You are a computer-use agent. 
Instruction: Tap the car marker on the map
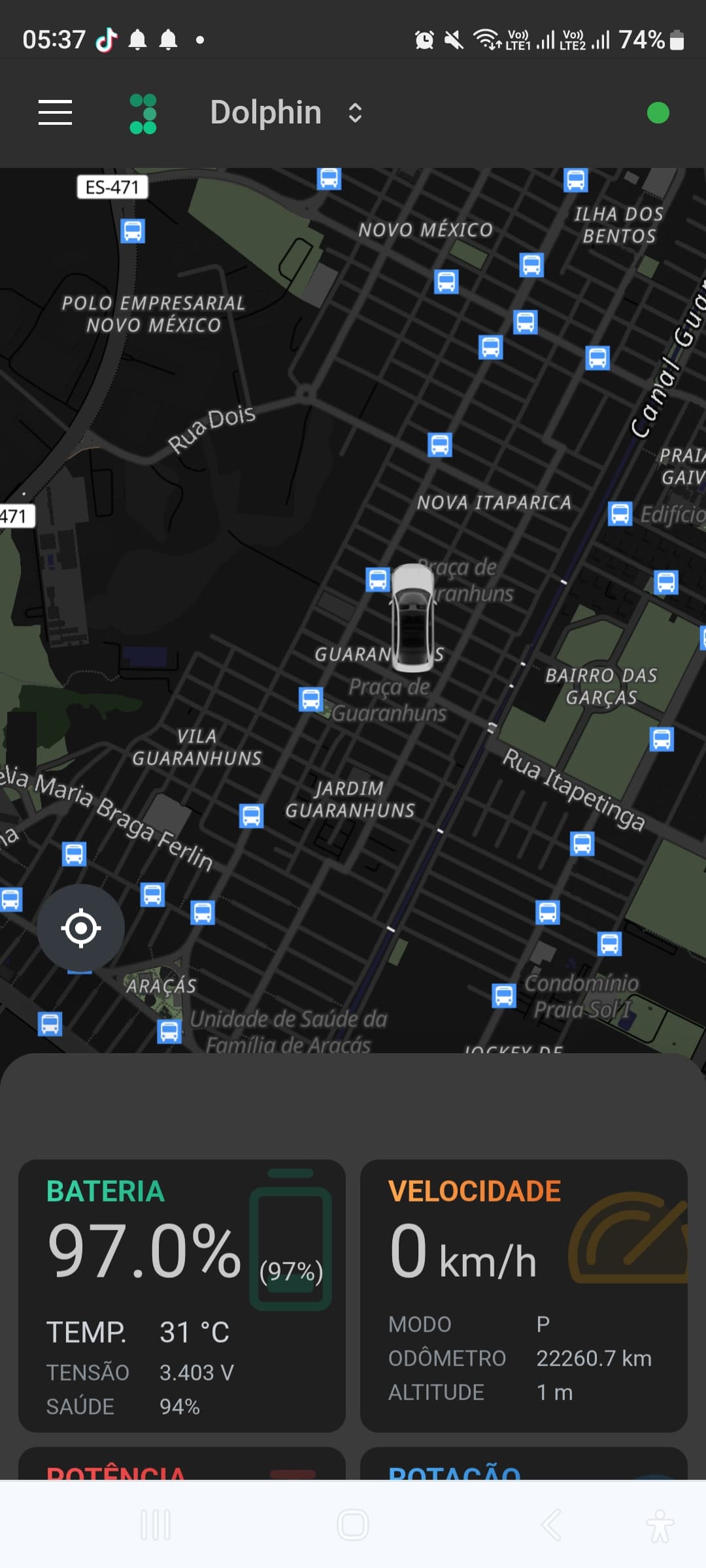click(x=412, y=618)
